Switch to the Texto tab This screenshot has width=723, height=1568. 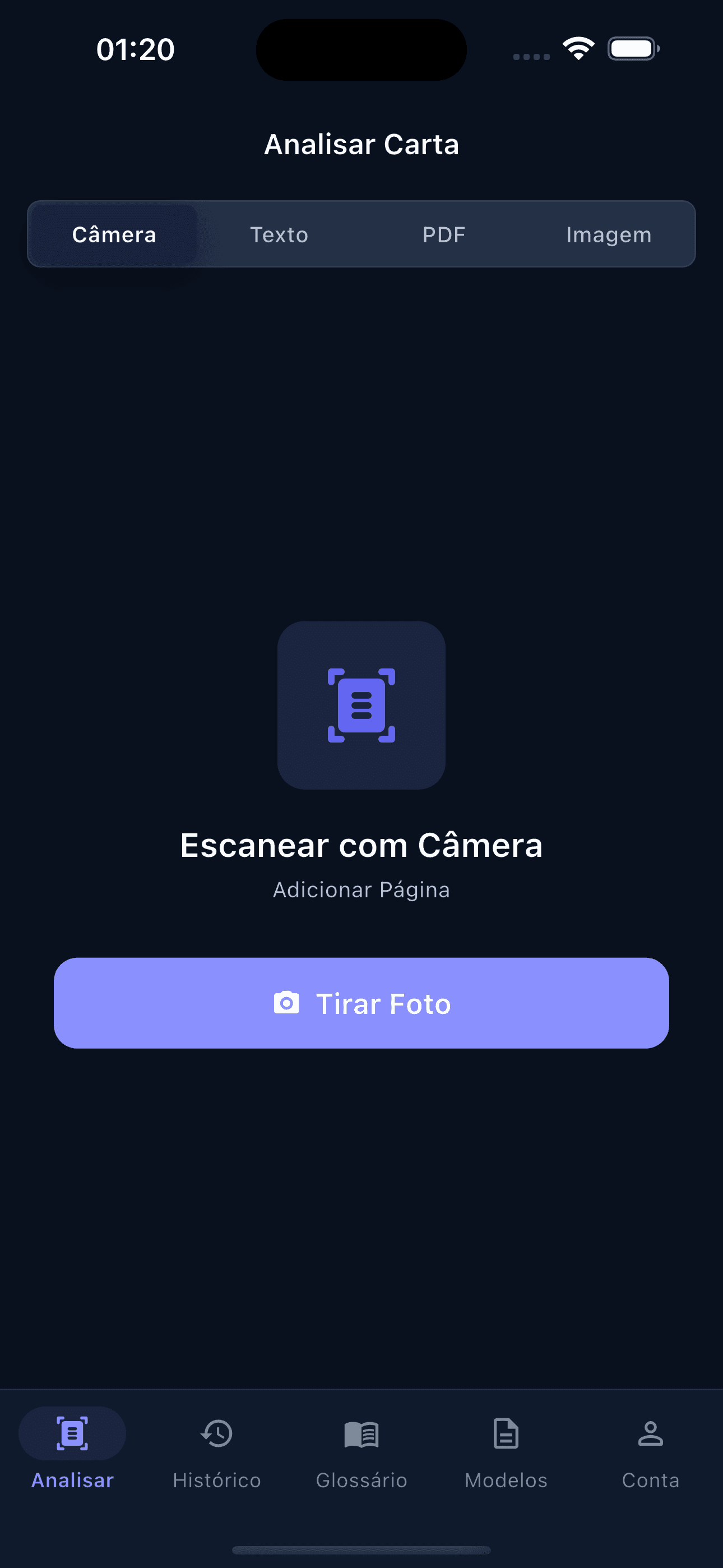[x=279, y=234]
